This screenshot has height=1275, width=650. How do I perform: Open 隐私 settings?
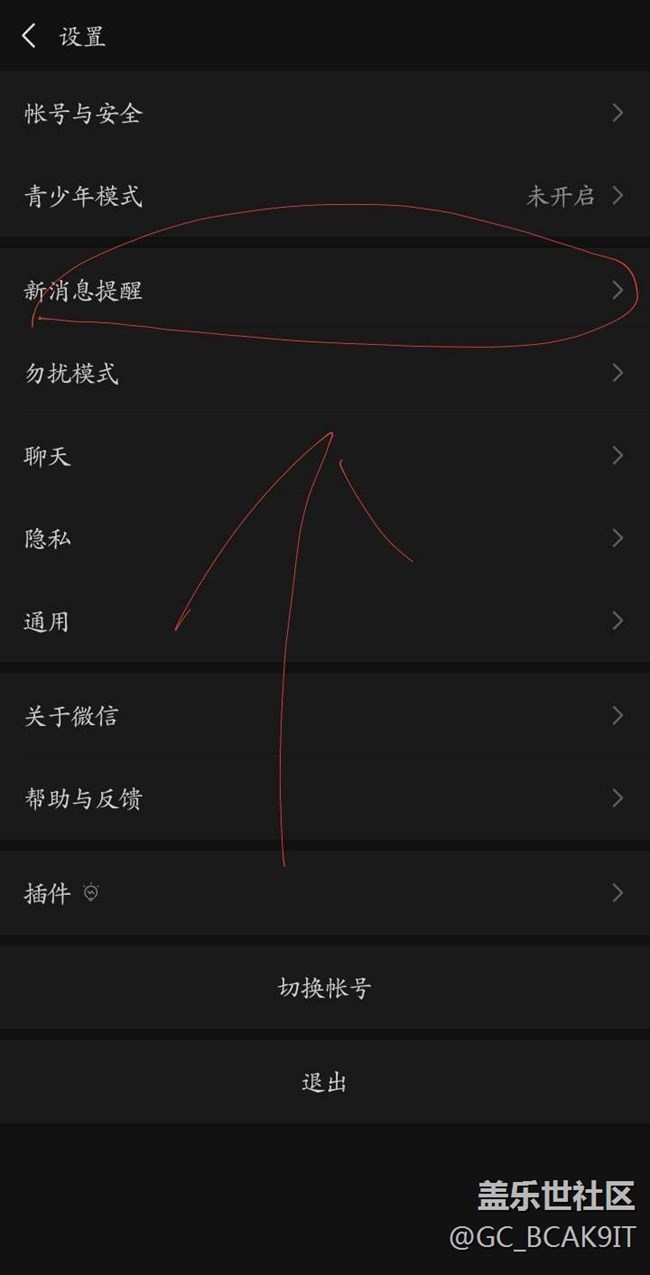click(324, 539)
